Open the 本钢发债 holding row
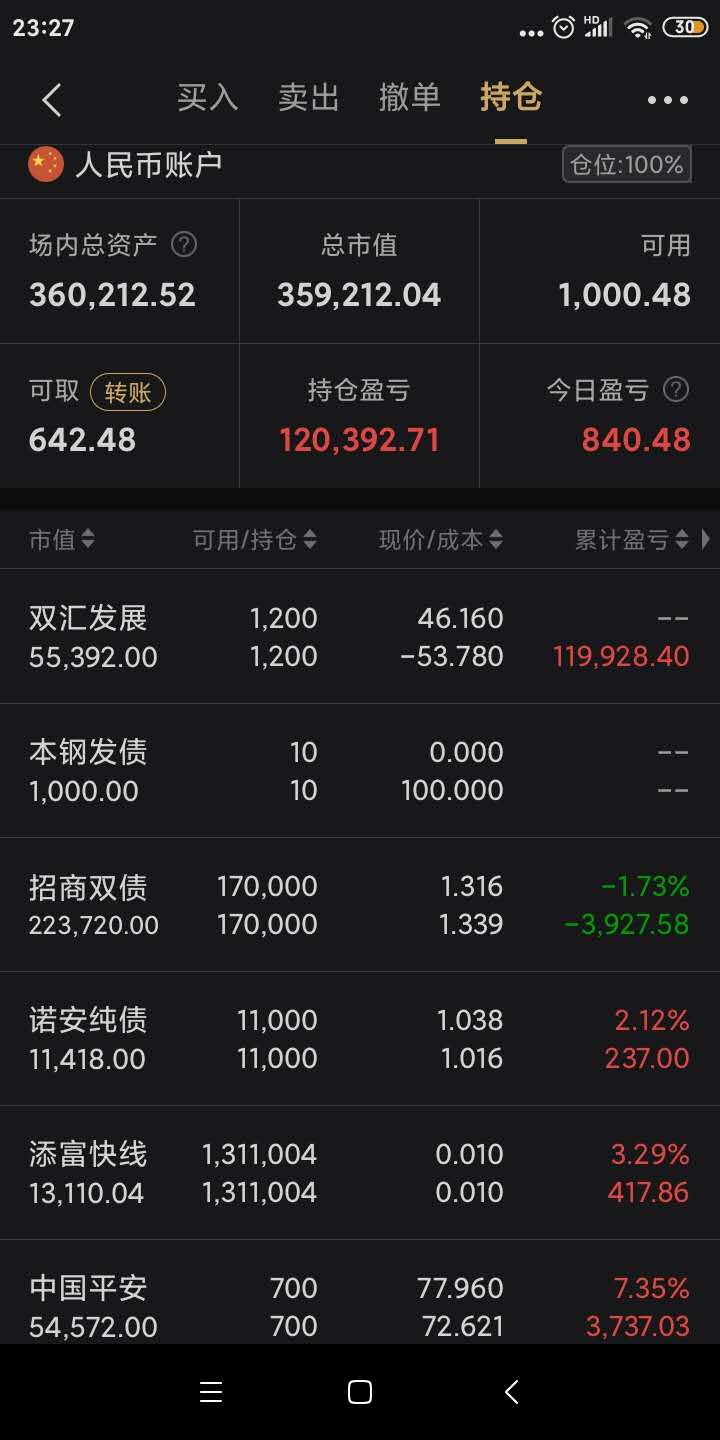Image resolution: width=720 pixels, height=1440 pixels. click(360, 771)
